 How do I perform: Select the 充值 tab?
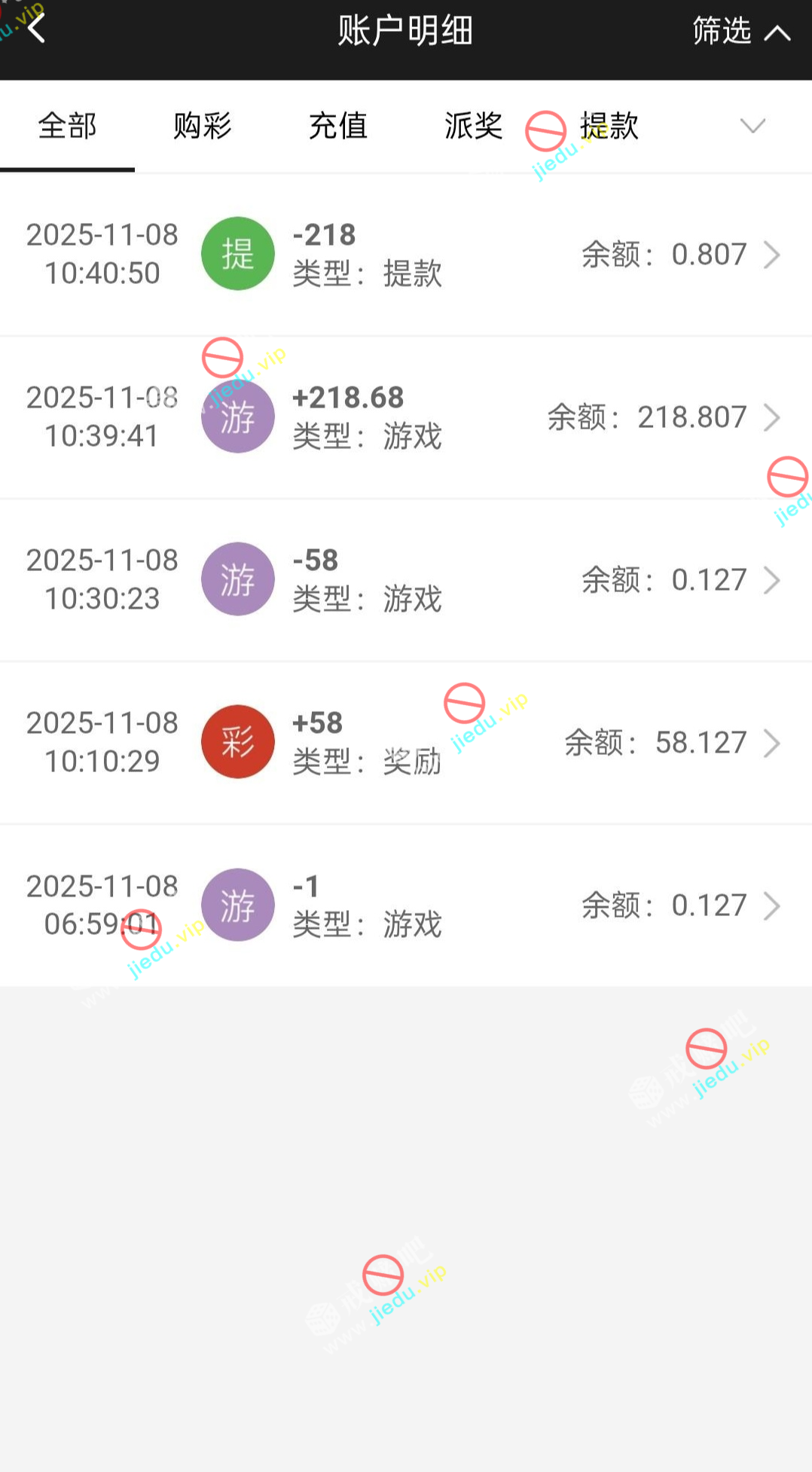coord(338,126)
